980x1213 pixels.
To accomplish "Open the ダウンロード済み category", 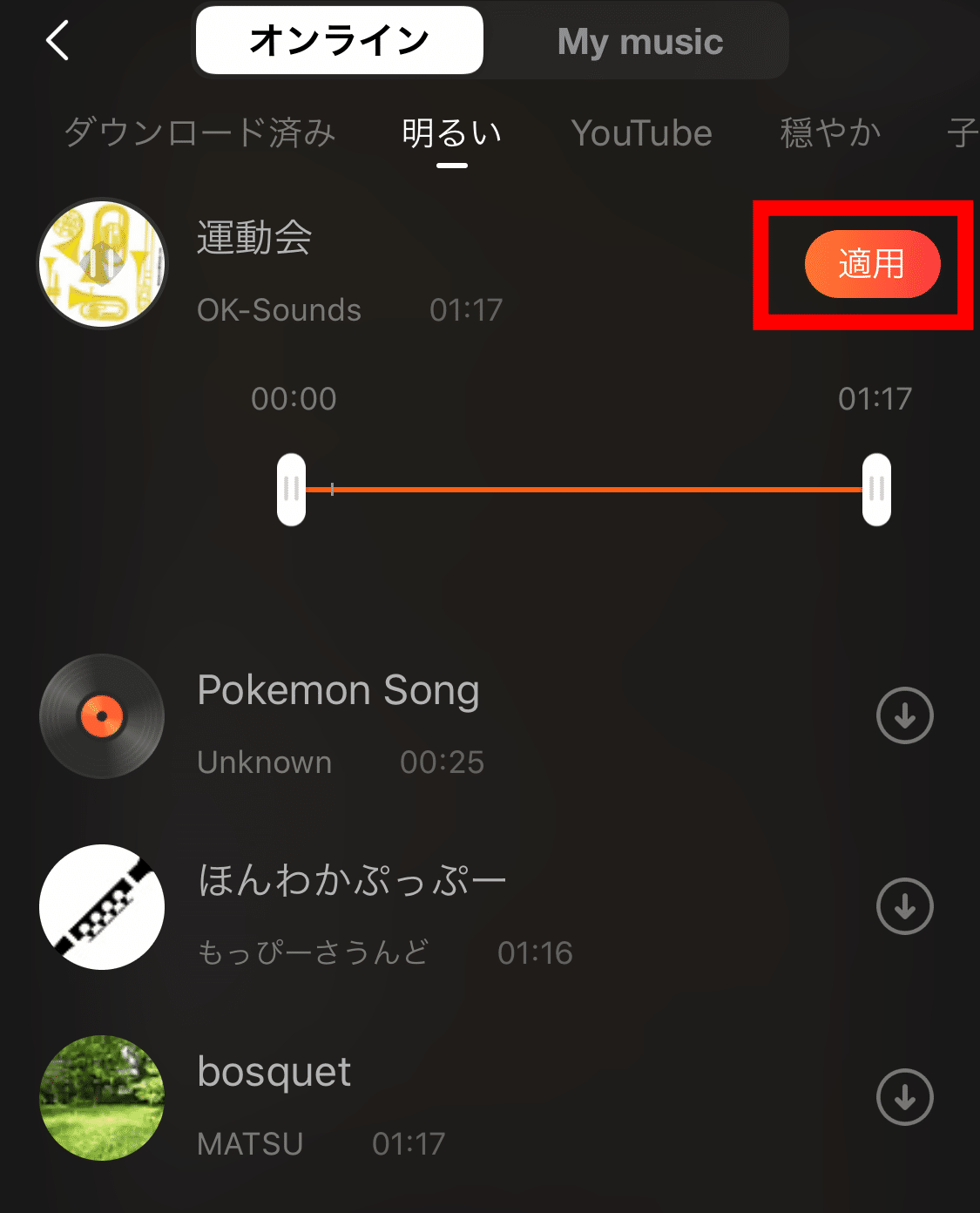I will coord(199,132).
